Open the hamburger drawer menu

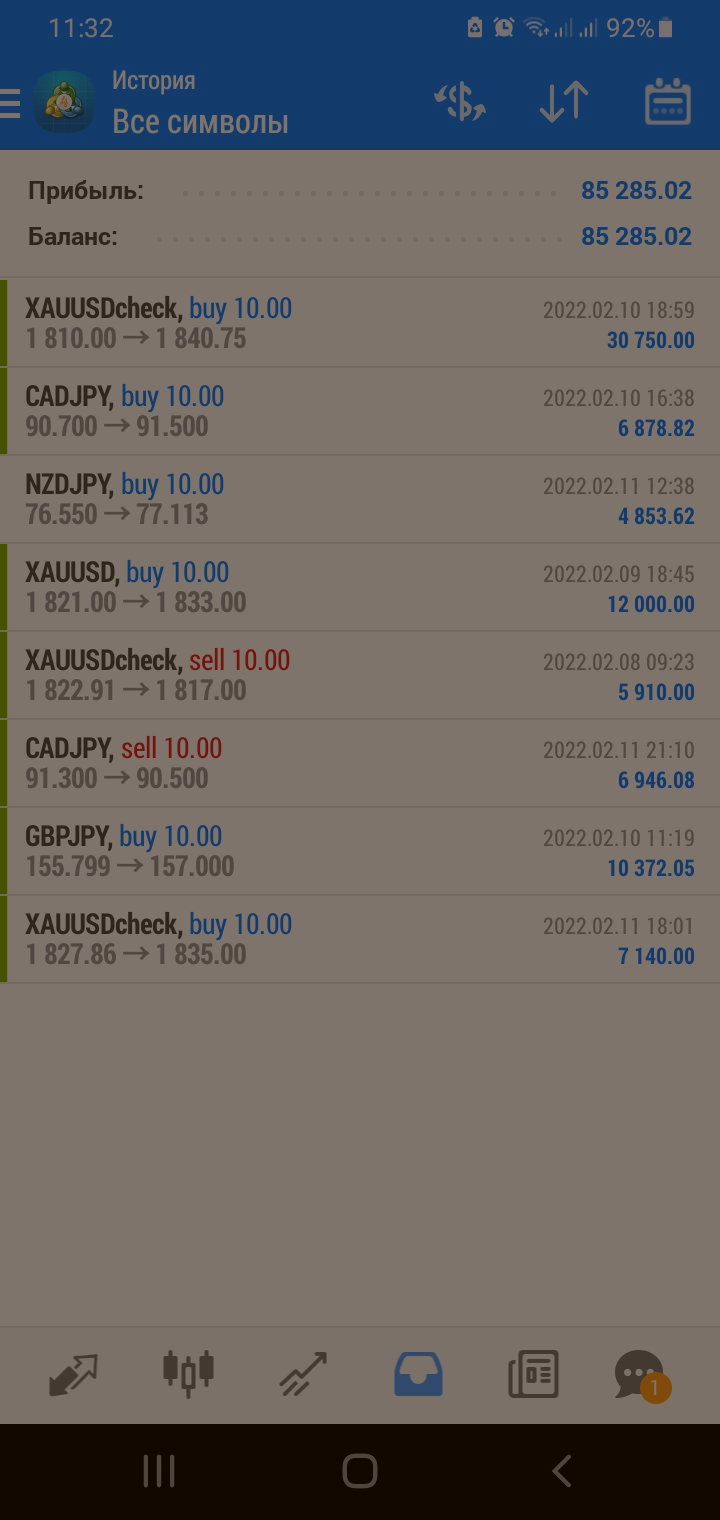[10, 104]
